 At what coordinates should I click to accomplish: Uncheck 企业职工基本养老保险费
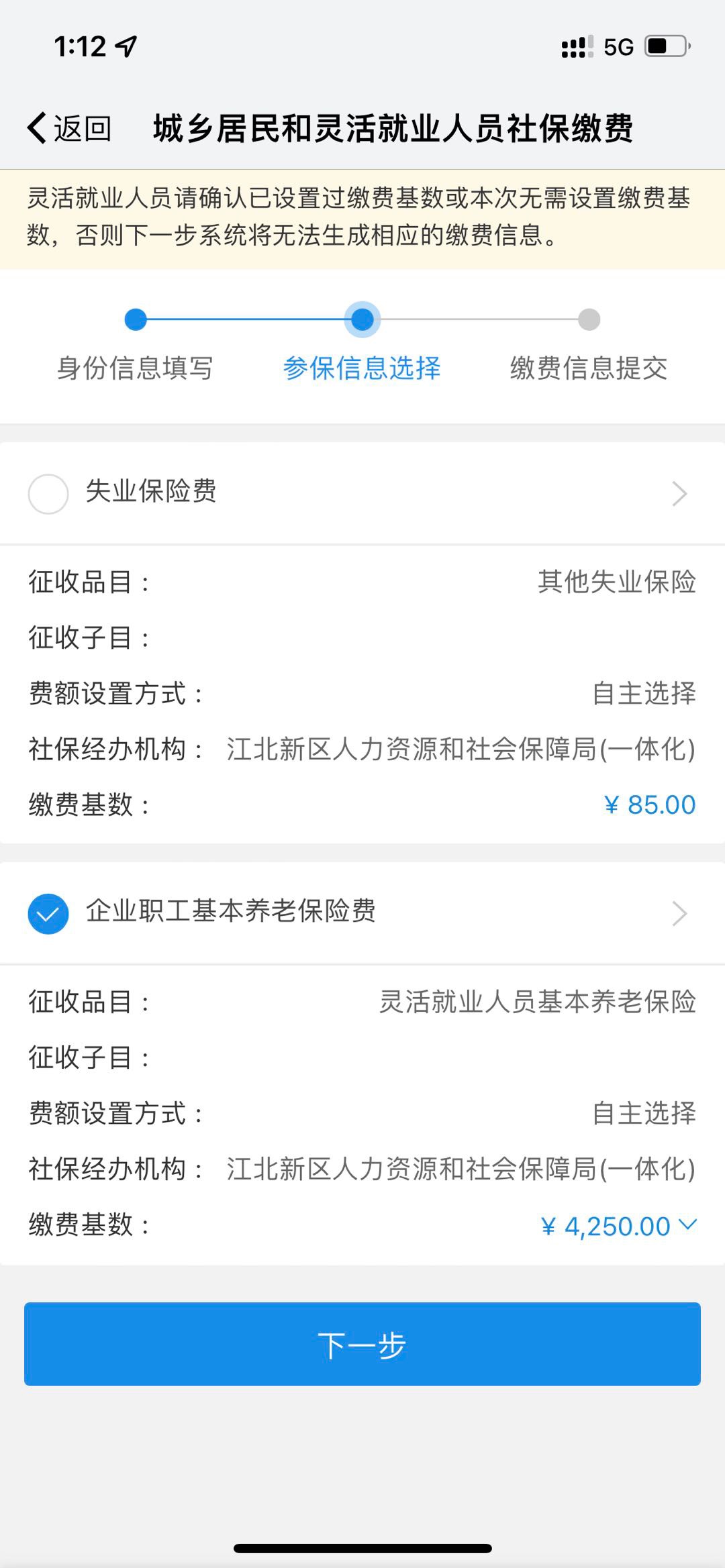pos(48,914)
